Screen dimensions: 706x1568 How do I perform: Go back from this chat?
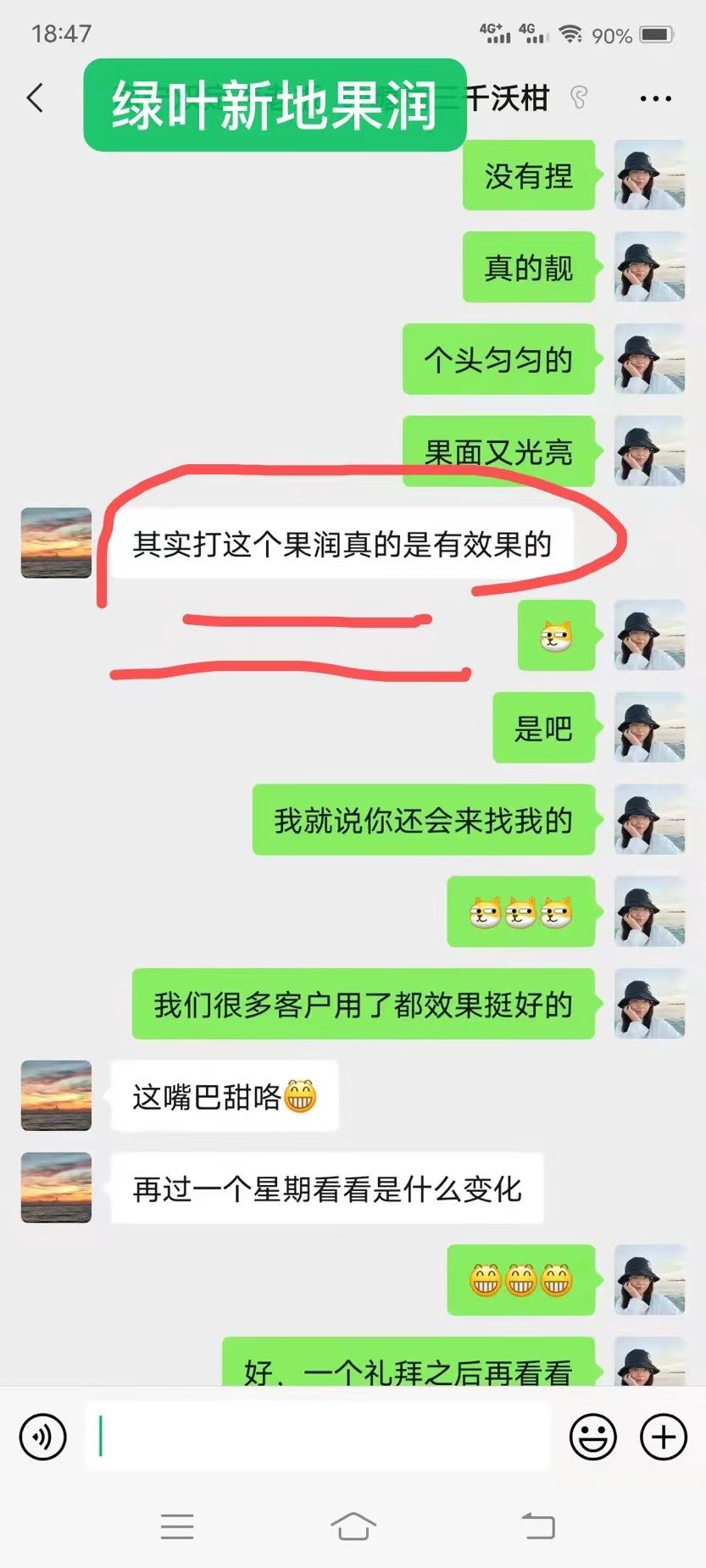click(x=36, y=98)
